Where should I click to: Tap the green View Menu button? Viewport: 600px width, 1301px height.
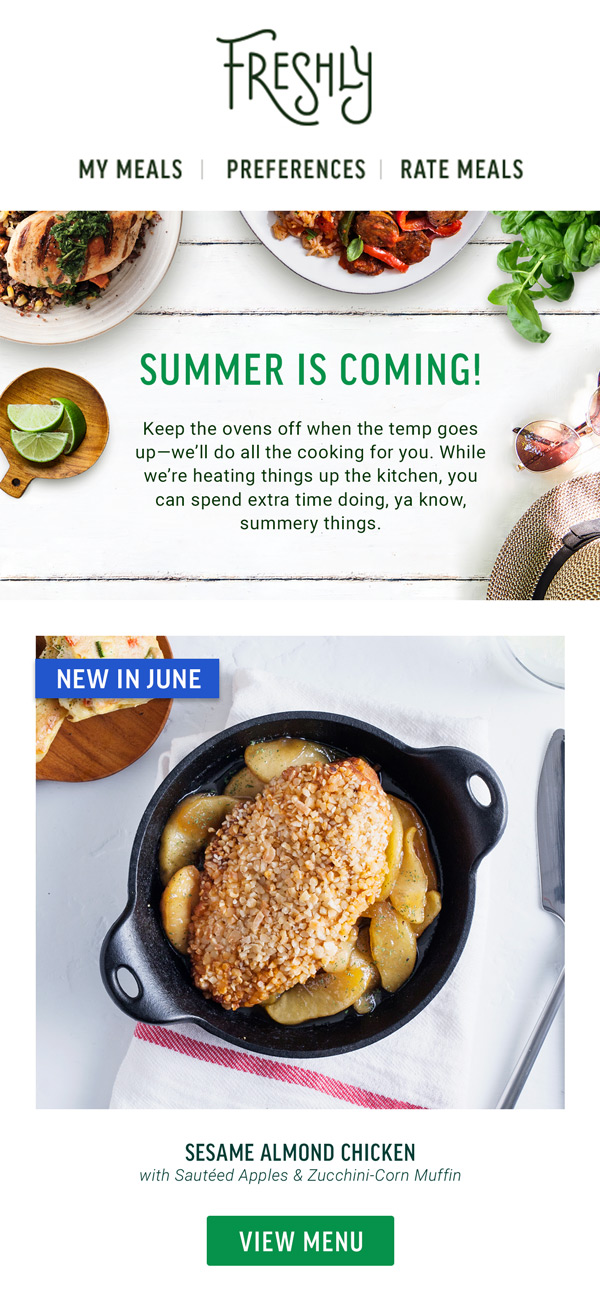click(300, 1241)
